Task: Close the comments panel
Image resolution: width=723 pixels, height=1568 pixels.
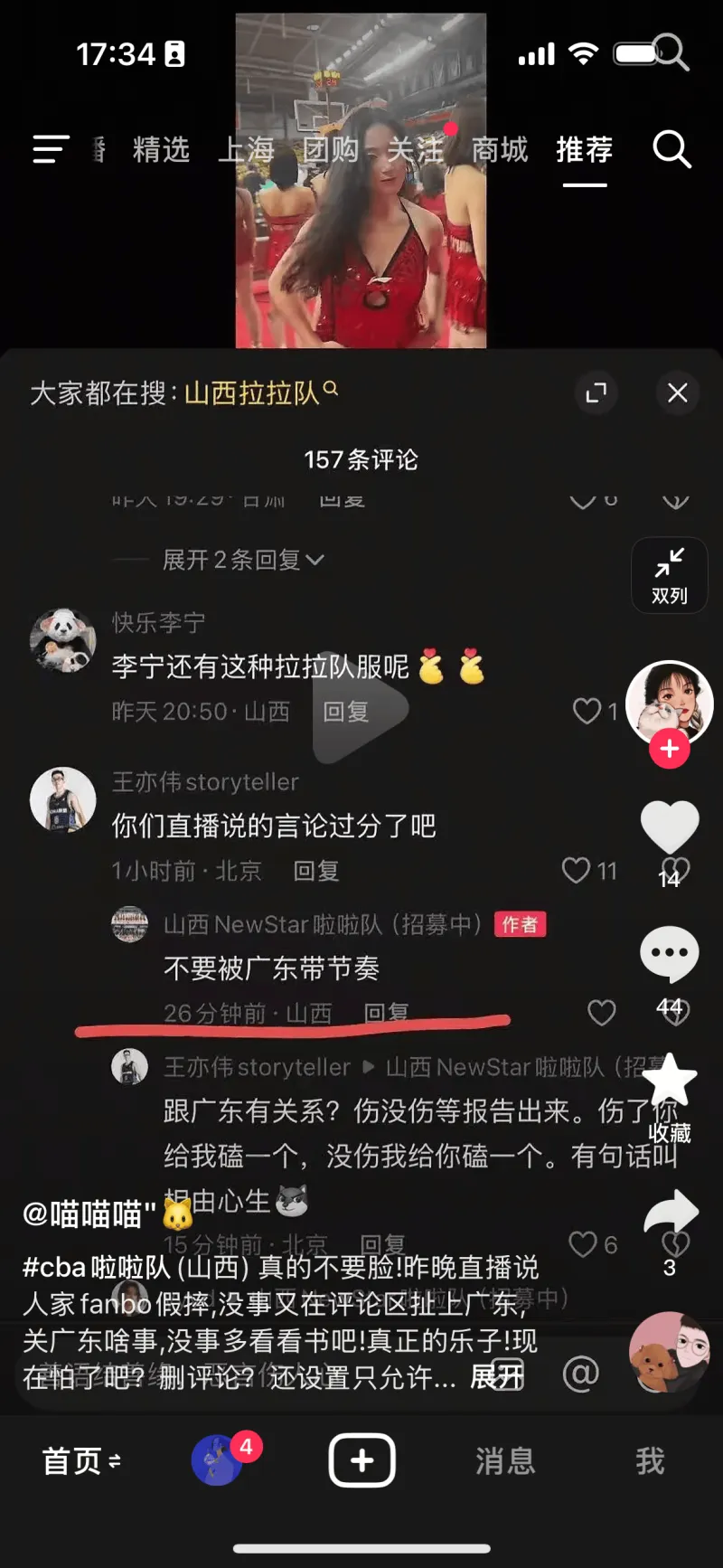Action: [677, 392]
